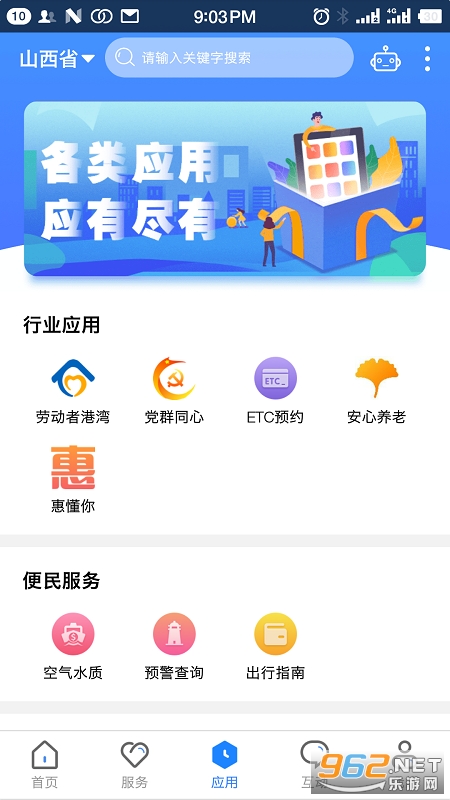Open the robot assistant icon
This screenshot has width=450, height=800.
click(385, 59)
